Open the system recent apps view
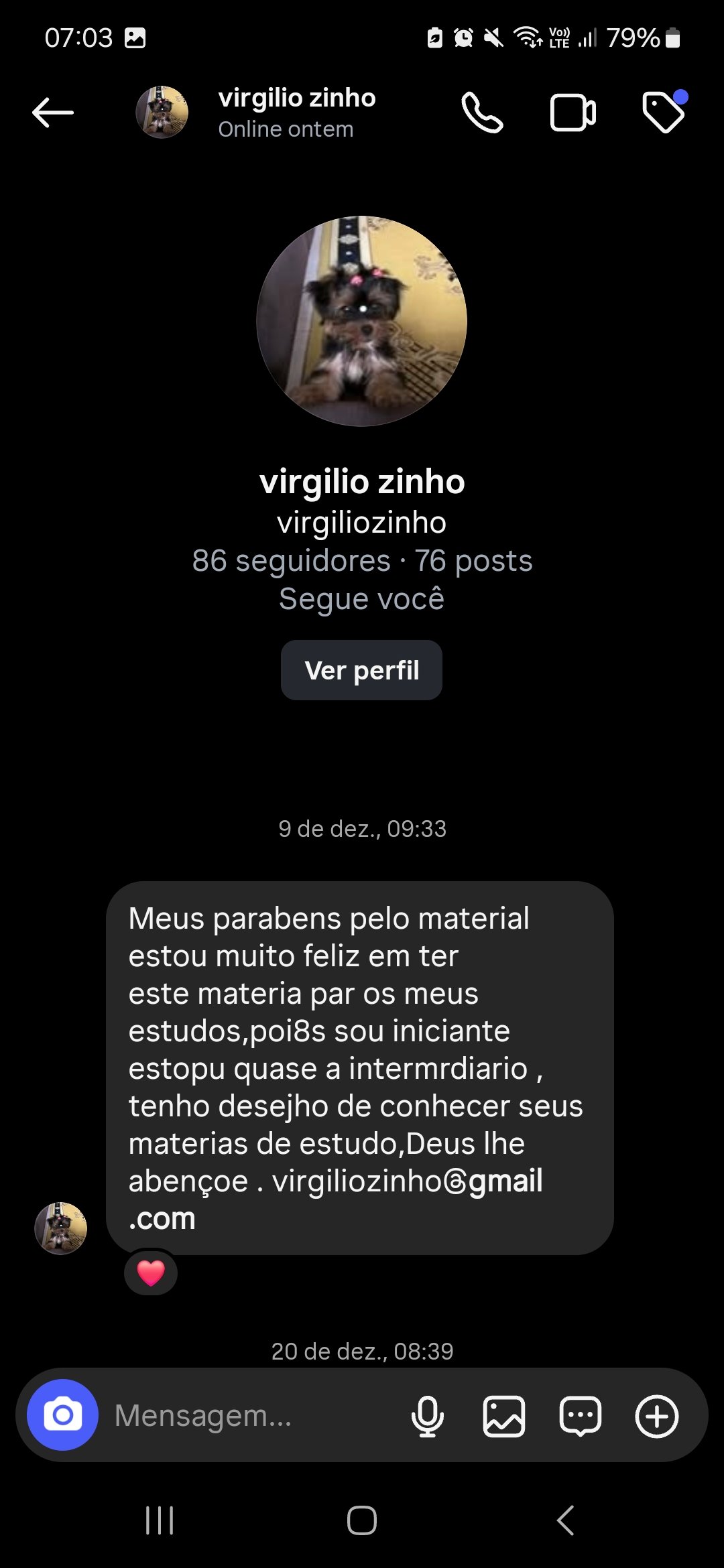 (160, 1520)
